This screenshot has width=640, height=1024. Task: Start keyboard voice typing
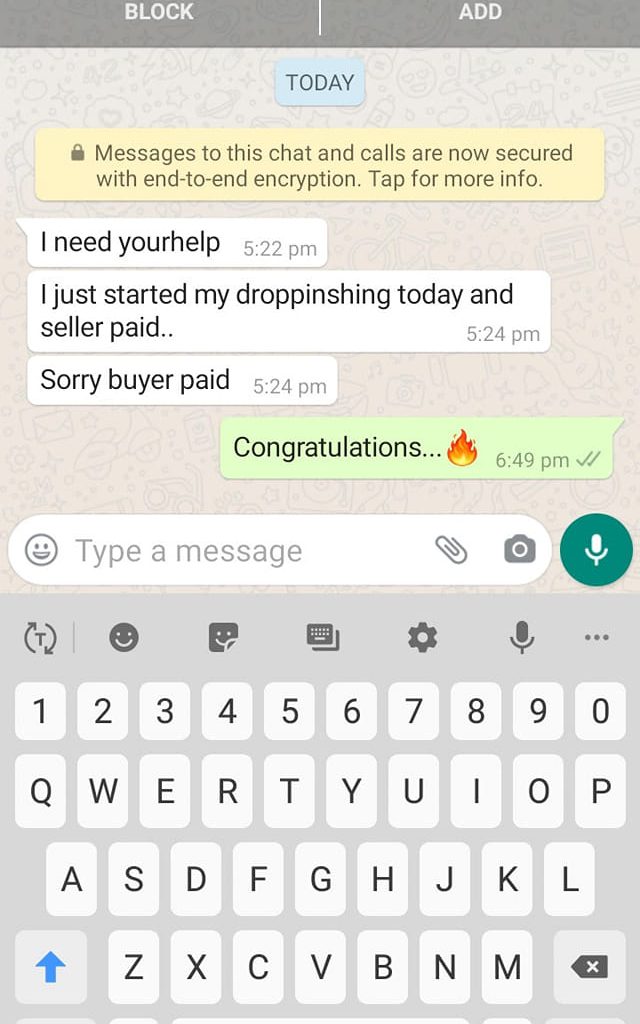[x=521, y=637]
